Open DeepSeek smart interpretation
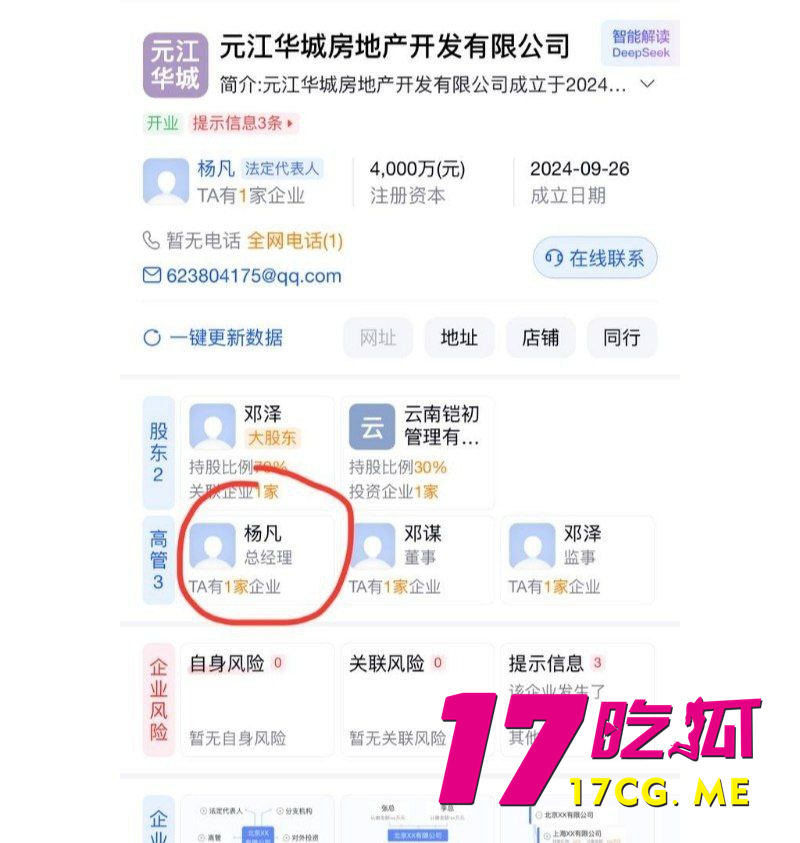 tap(640, 43)
